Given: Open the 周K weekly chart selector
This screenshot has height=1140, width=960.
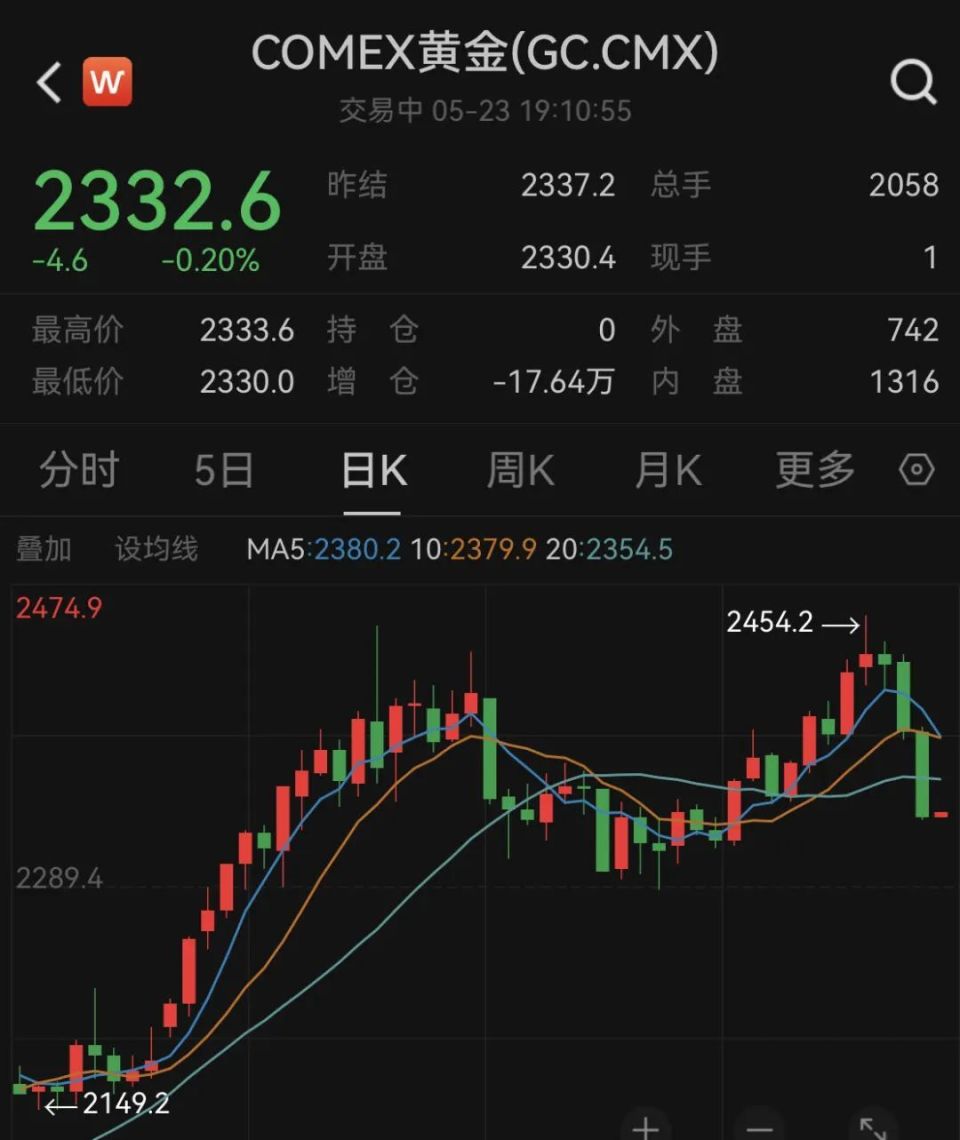Looking at the screenshot, I should click(x=519, y=470).
